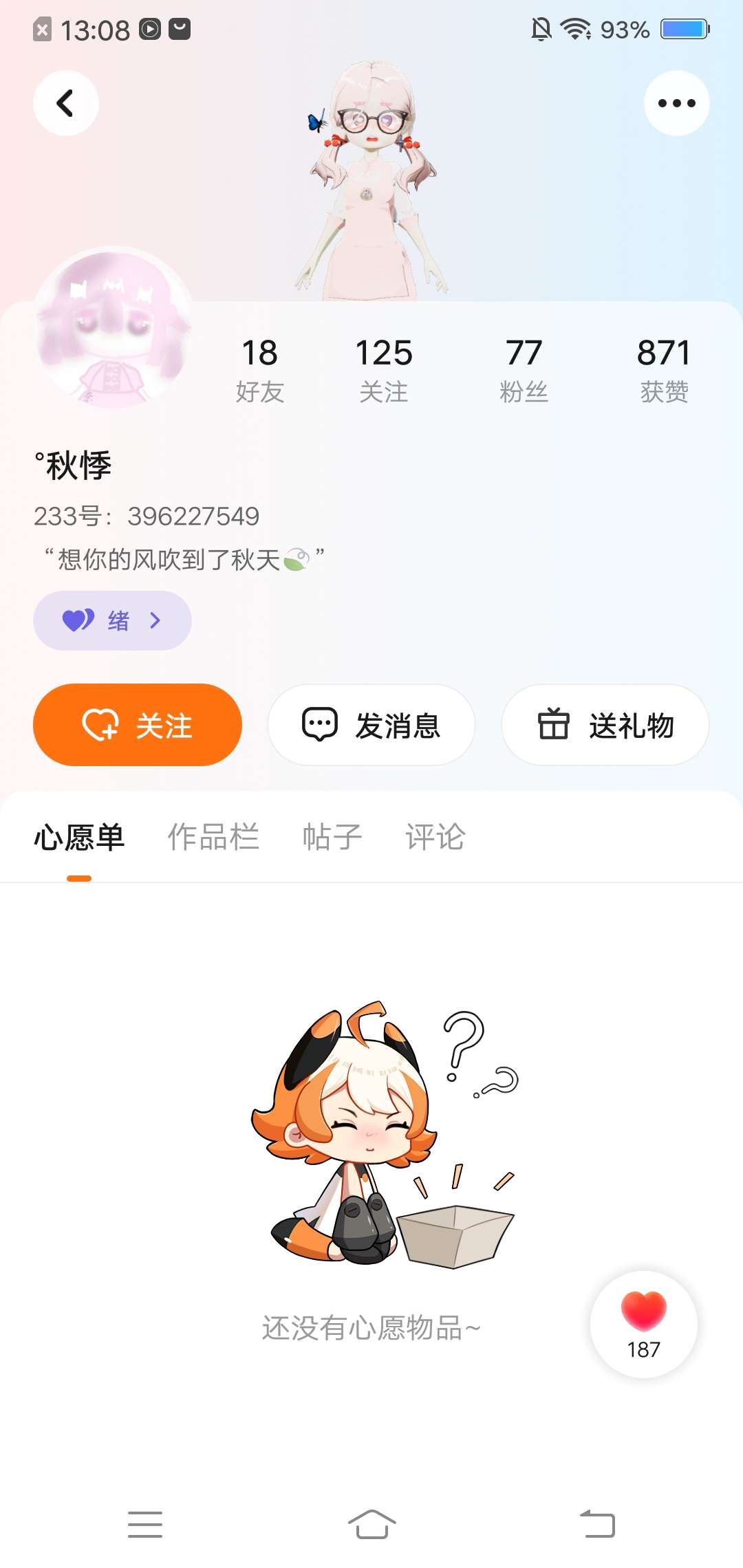743x1568 pixels.
Task: Open the three-dot overflow menu
Action: (x=676, y=103)
